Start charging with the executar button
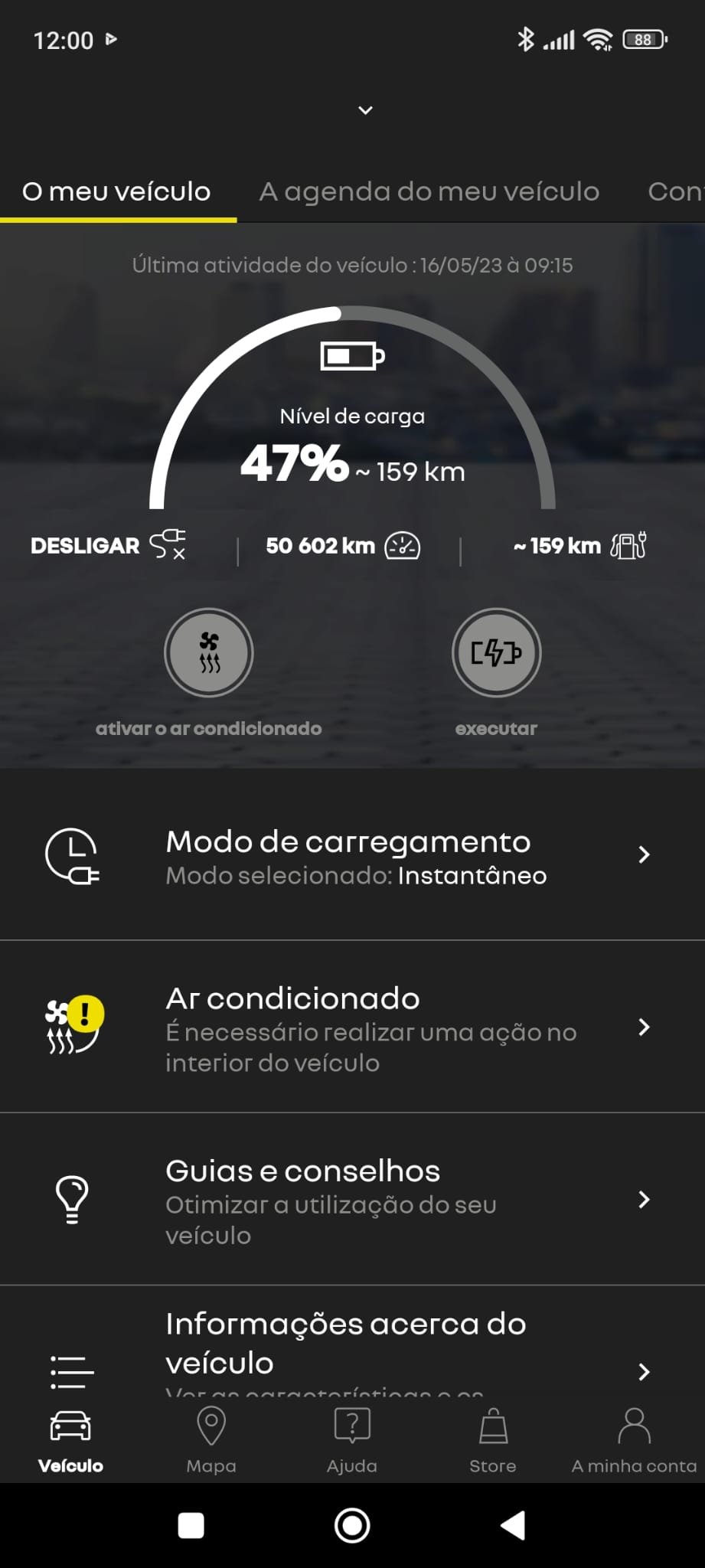 point(496,653)
